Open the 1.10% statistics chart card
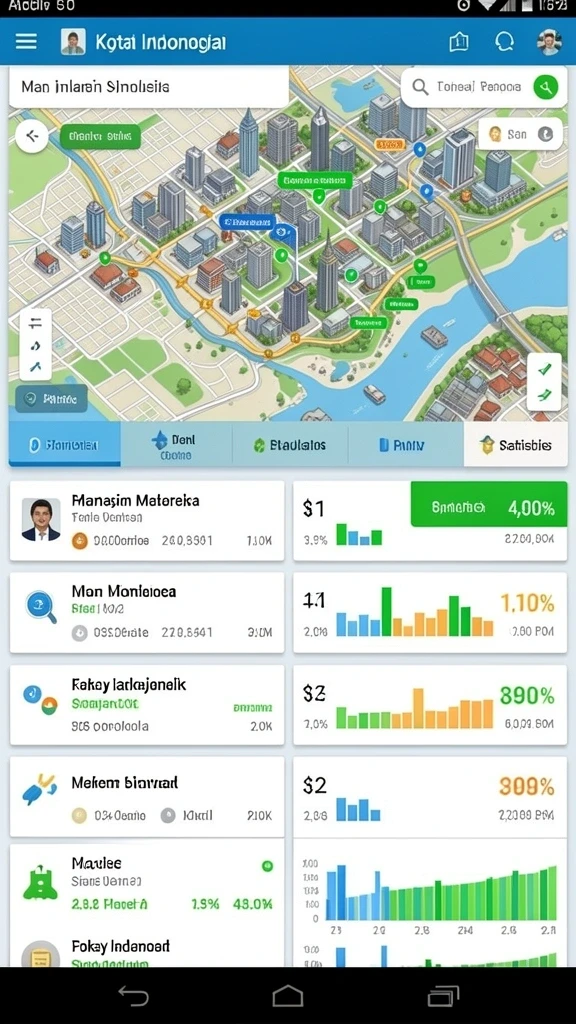 tap(430, 612)
